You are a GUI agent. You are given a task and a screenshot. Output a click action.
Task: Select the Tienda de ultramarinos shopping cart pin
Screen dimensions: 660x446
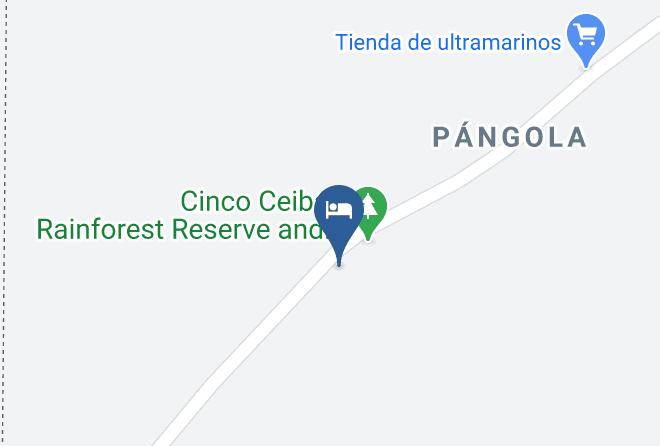pos(586,38)
